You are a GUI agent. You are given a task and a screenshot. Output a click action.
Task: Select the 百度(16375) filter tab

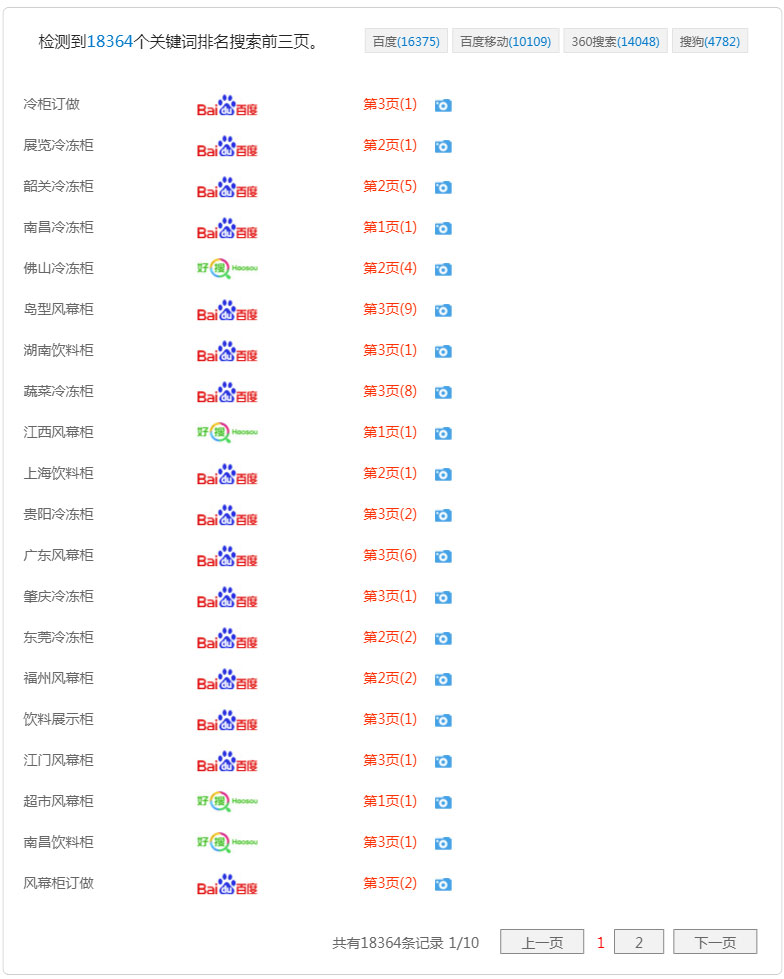[x=405, y=42]
